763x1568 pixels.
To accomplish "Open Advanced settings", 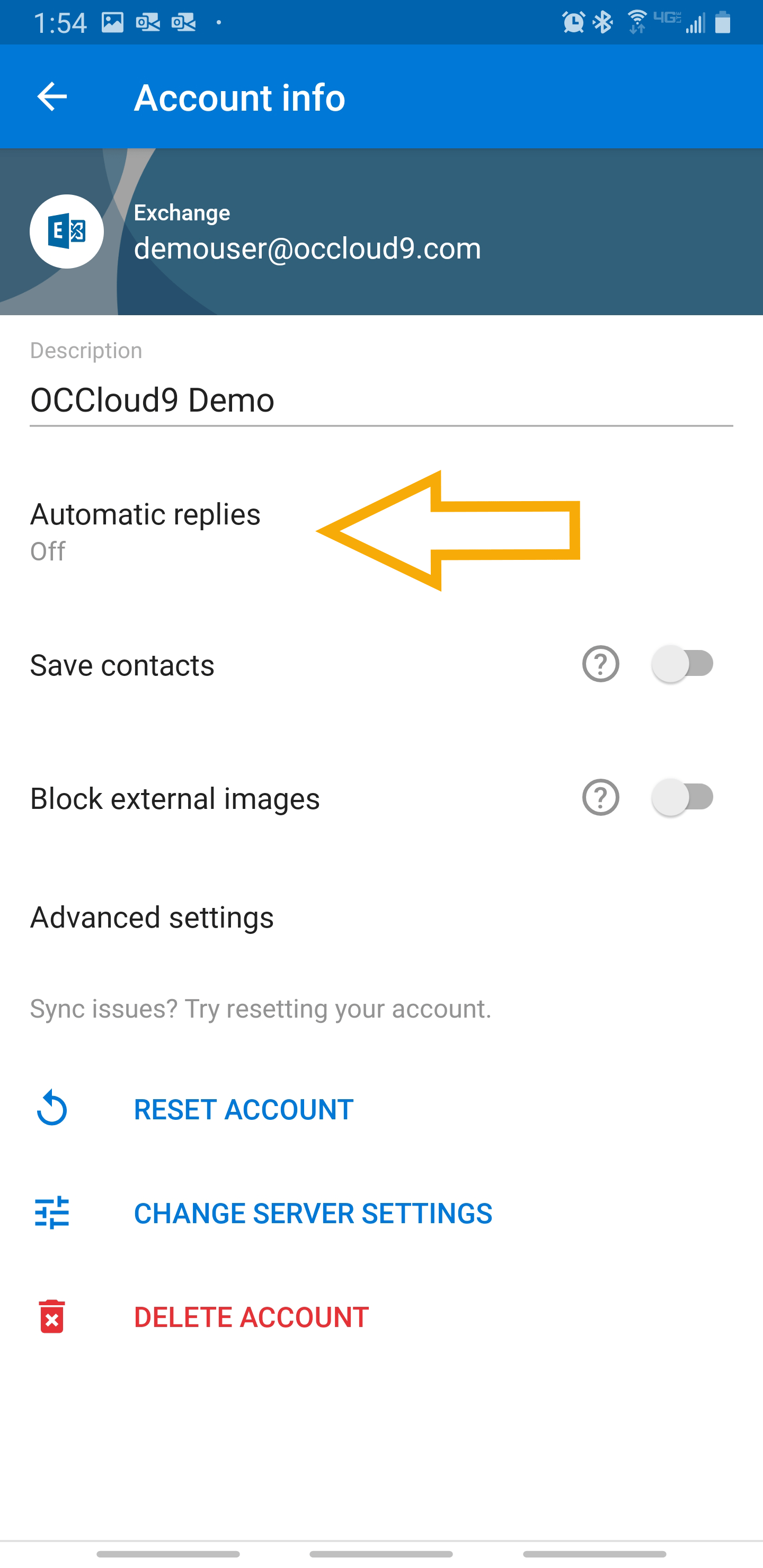I will click(x=381, y=917).
